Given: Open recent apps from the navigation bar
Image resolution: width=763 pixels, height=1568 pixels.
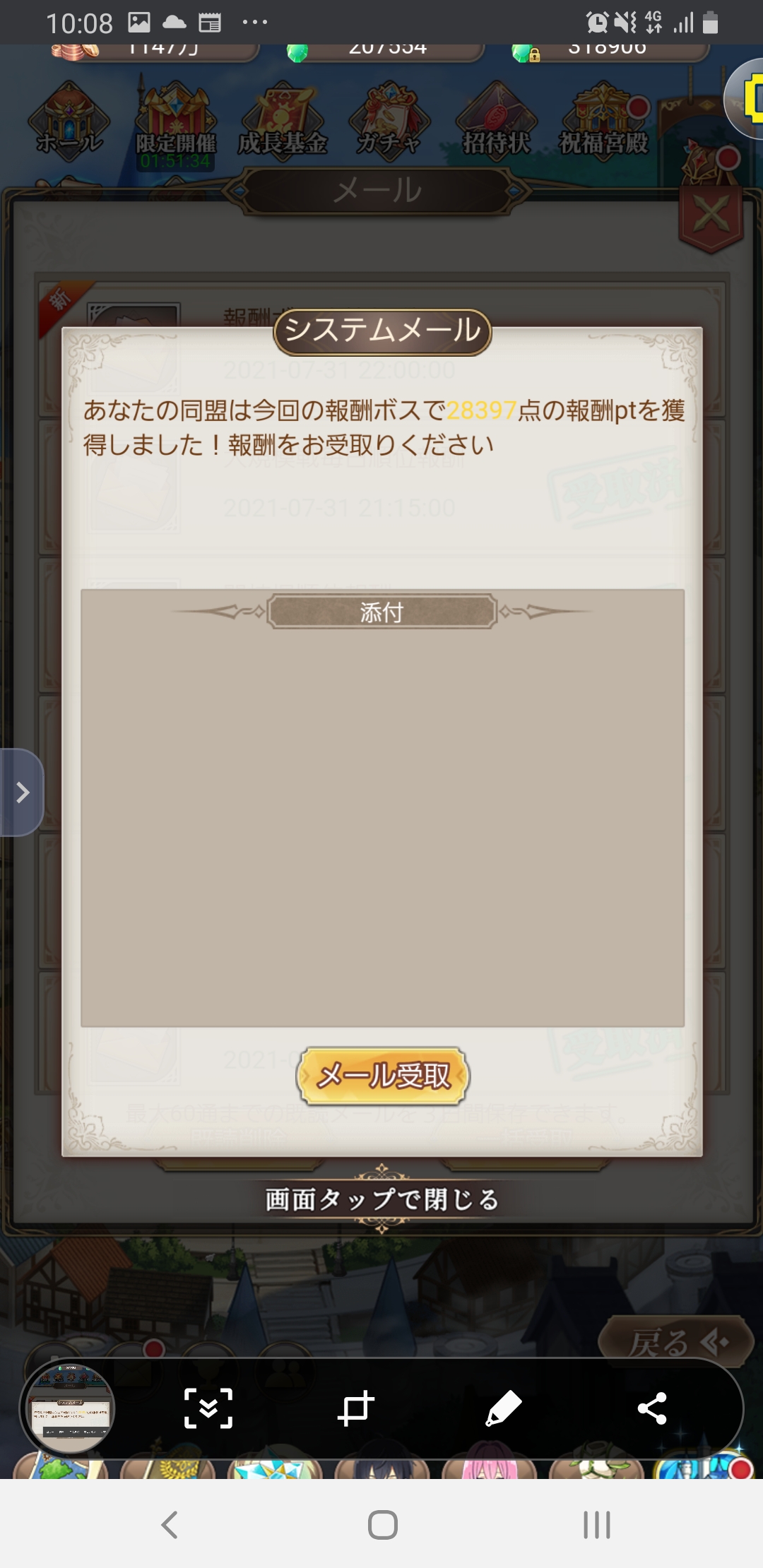Looking at the screenshot, I should 596,1524.
